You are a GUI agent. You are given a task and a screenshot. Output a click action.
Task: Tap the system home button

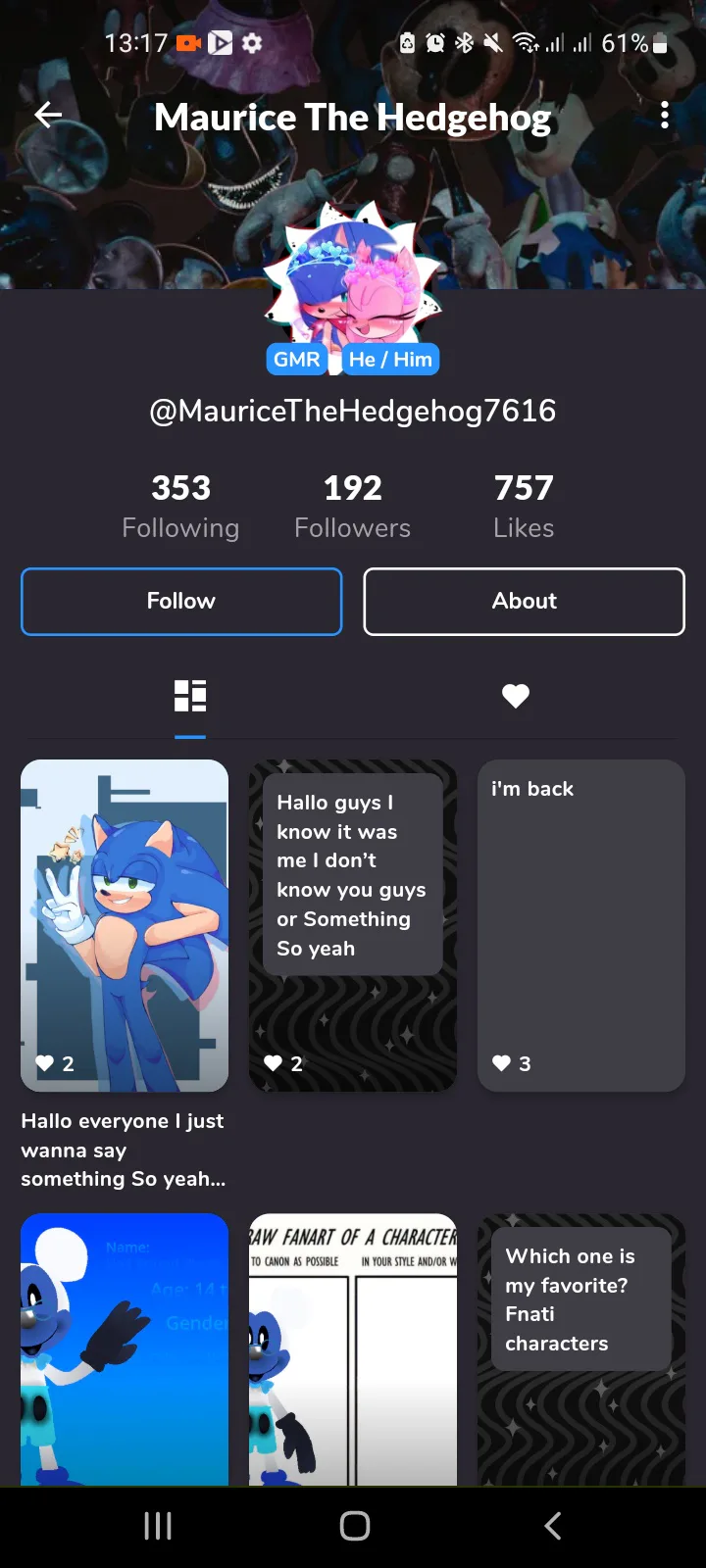click(x=354, y=1525)
